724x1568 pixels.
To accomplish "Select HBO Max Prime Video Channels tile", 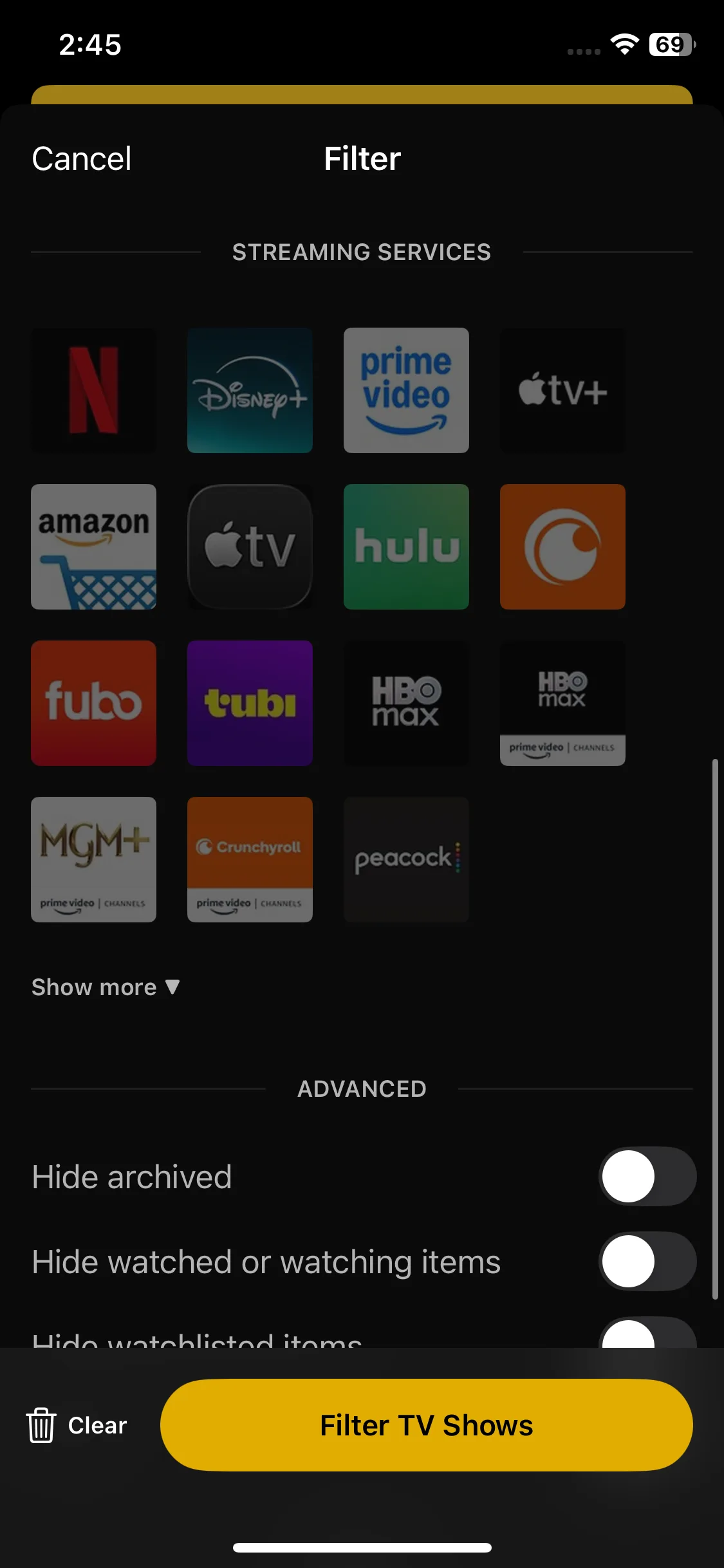I will (562, 703).
